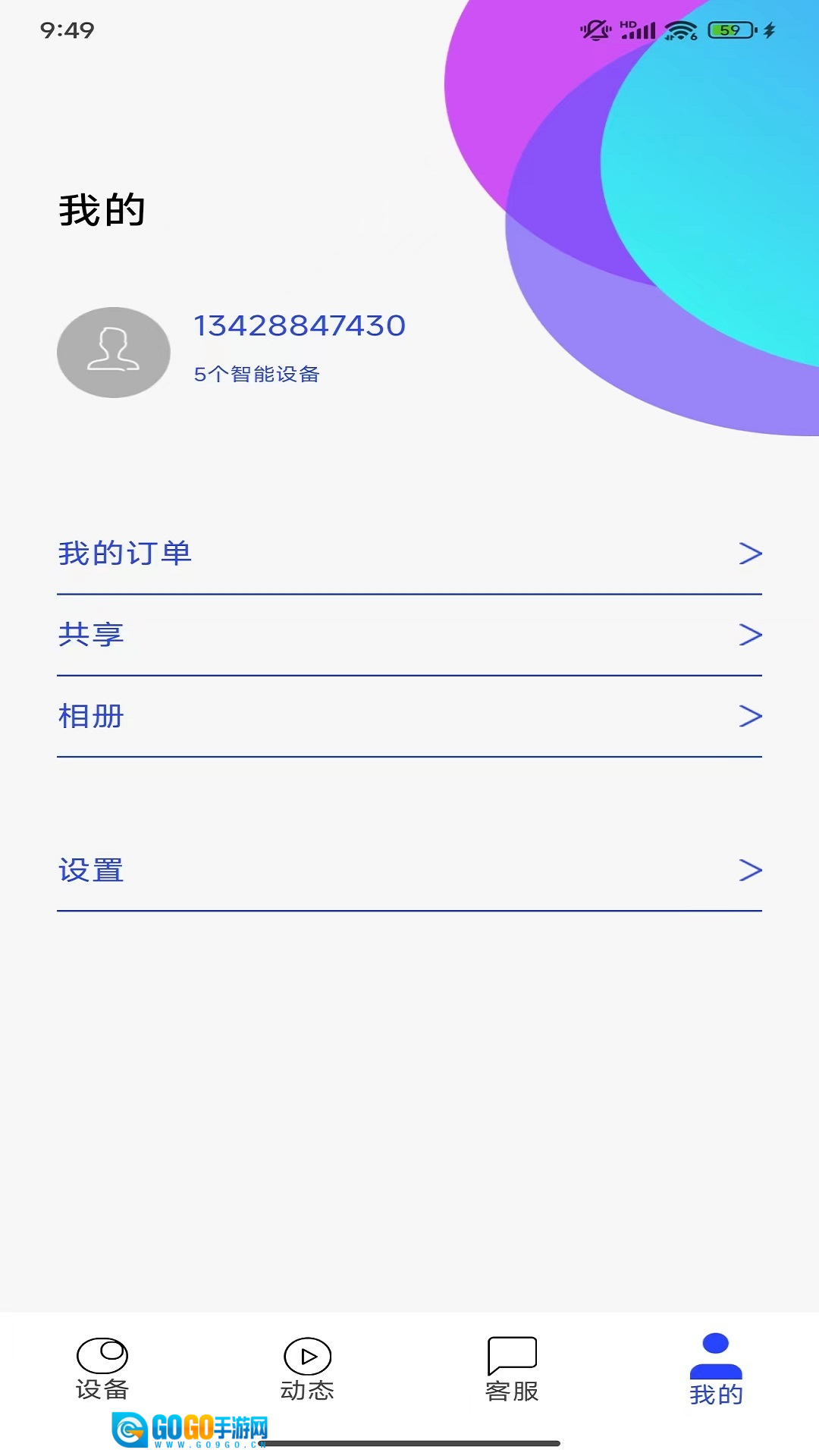Open the 客服 (Customer Service) chat icon
Screen dimensions: 819x1456
click(x=512, y=1354)
